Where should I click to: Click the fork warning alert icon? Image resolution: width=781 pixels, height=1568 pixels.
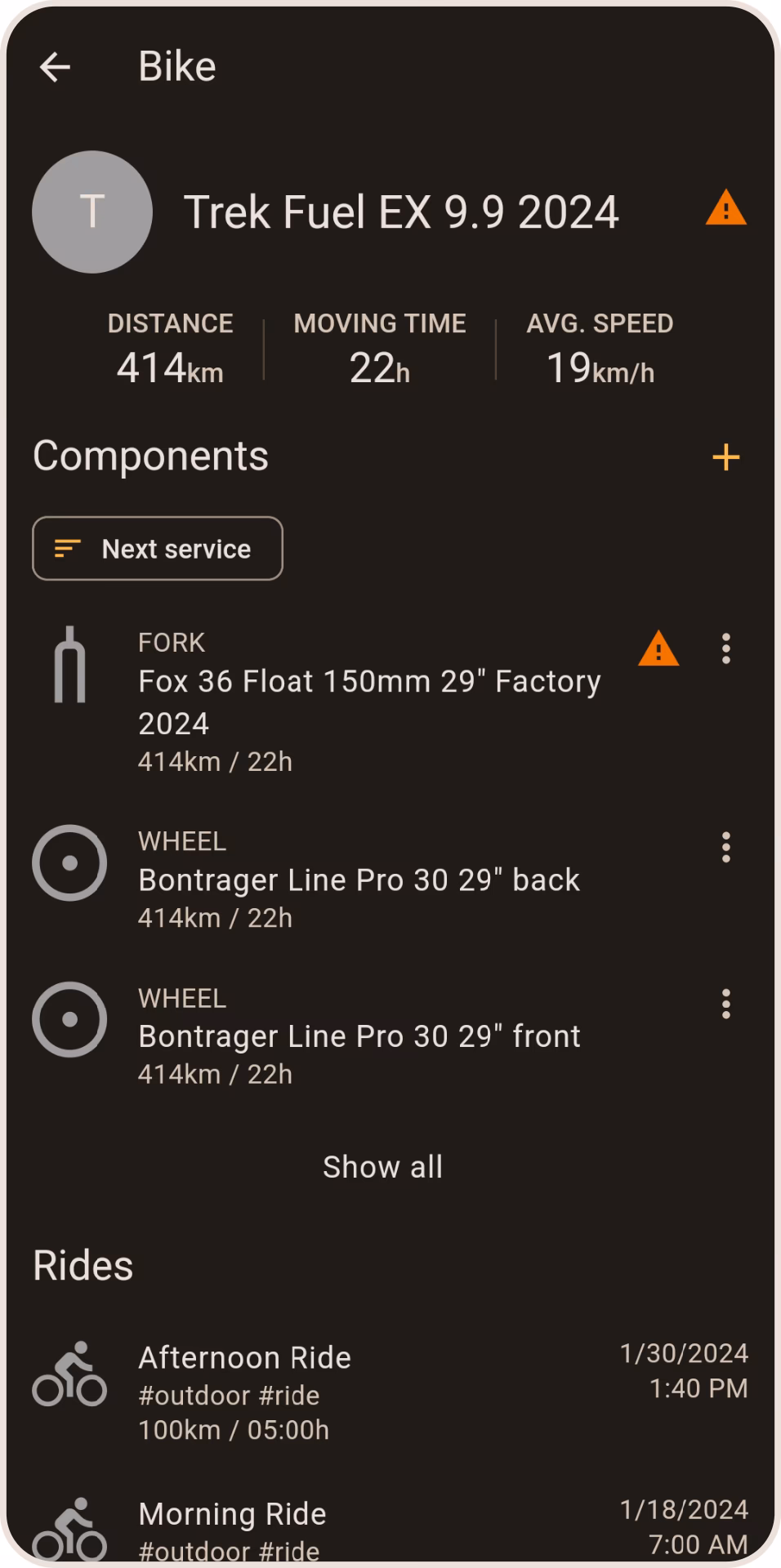658,650
